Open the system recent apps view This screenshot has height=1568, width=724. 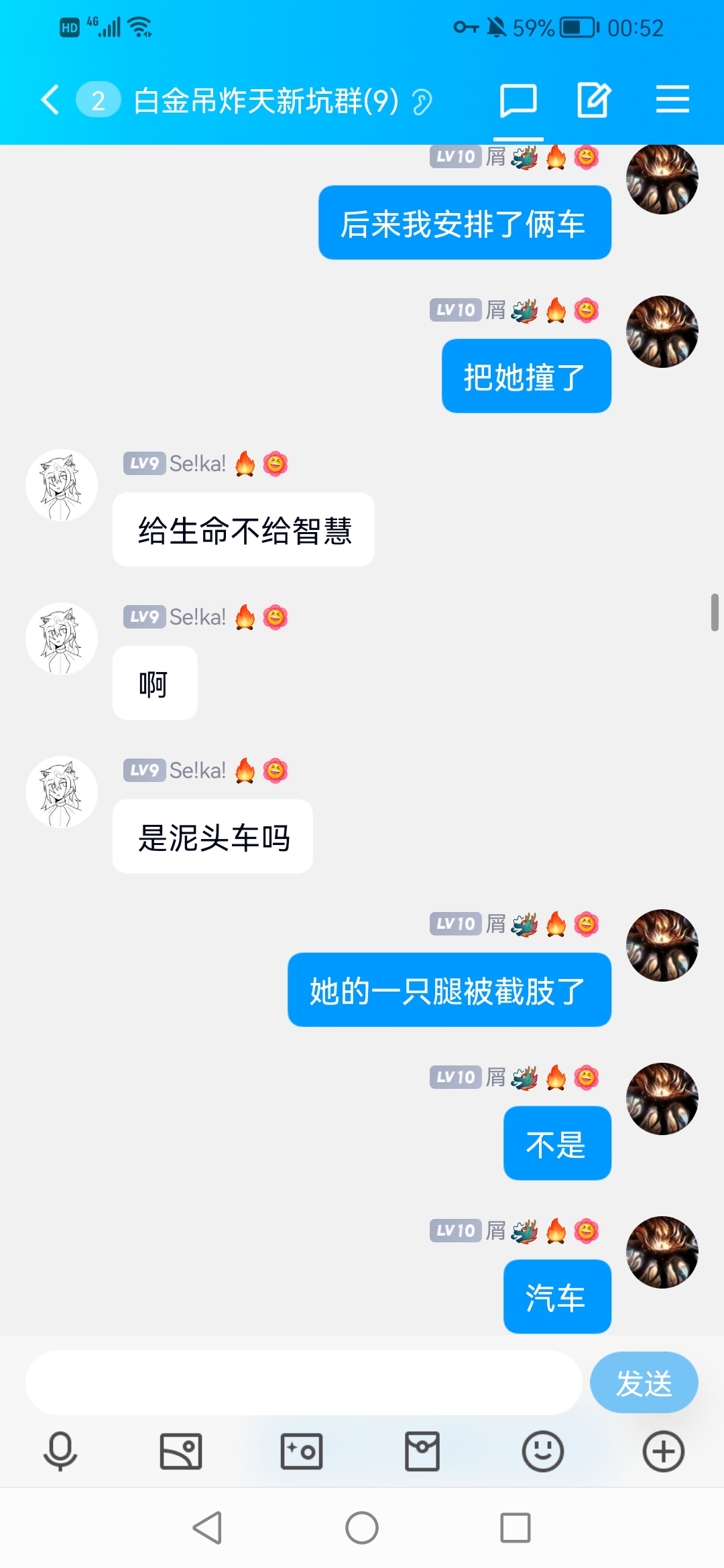[516, 1528]
